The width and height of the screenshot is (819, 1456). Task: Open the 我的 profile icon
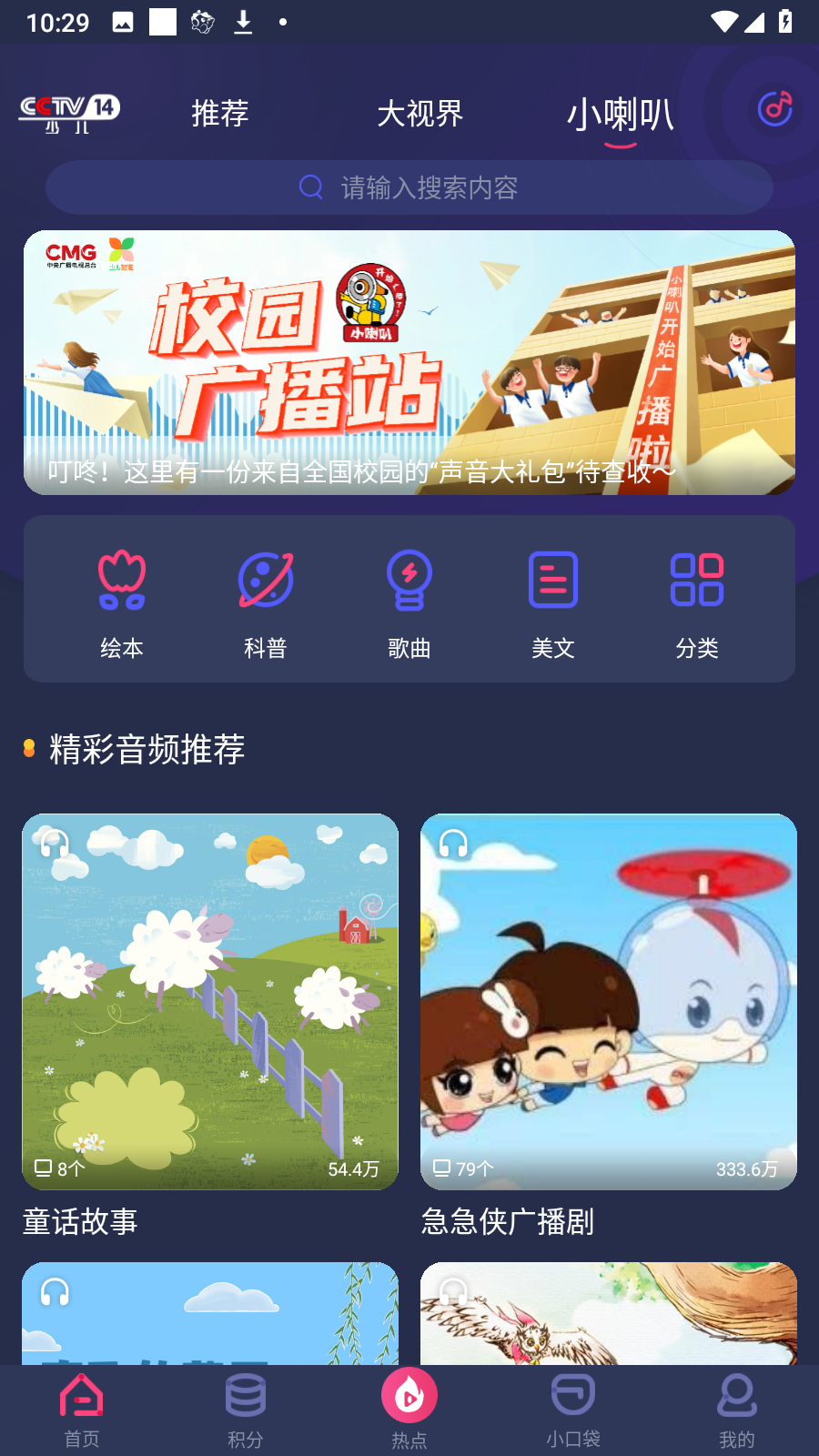click(x=736, y=1394)
